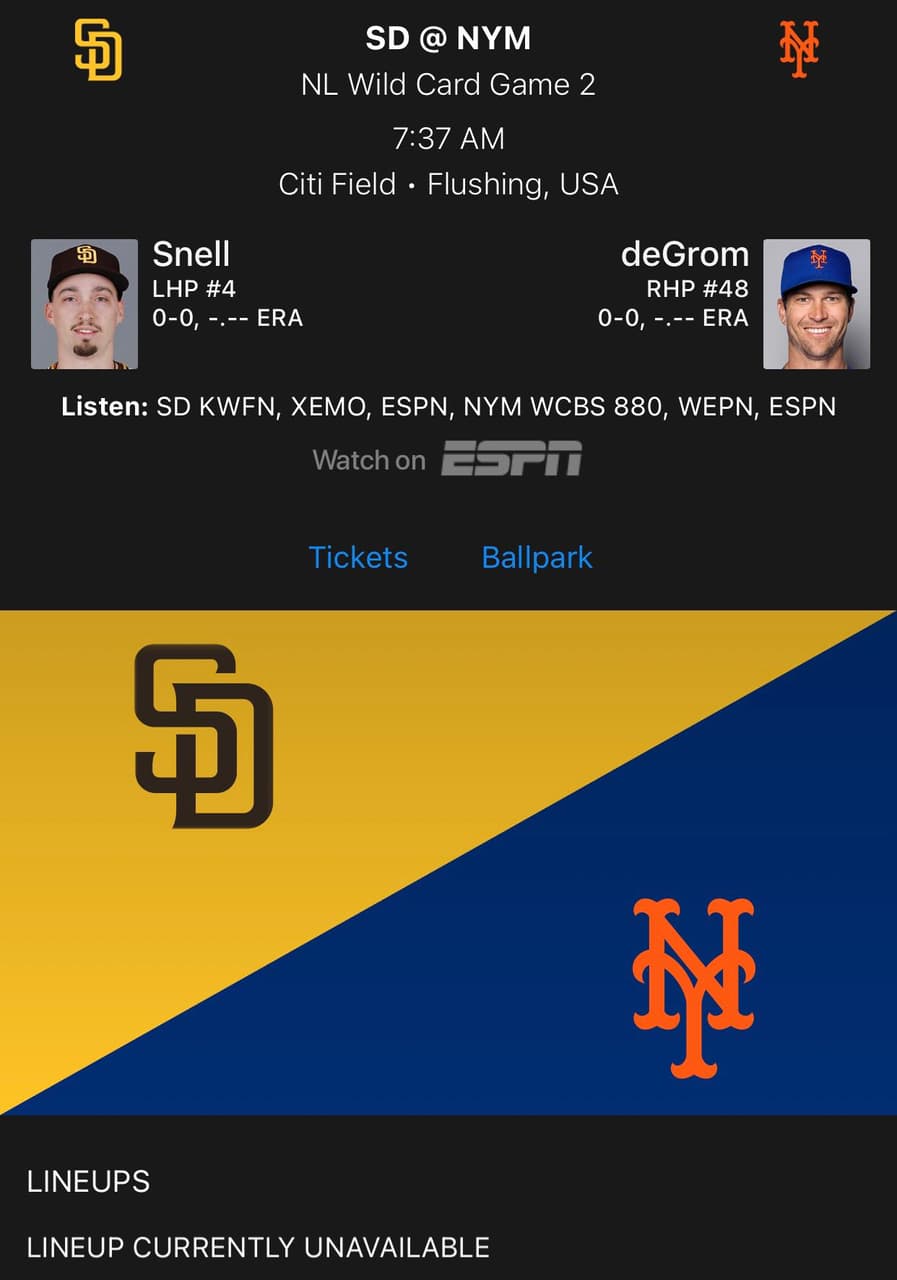Click the SD @ NYM matchup header
Viewport: 897px width, 1280px height.
pos(448,38)
